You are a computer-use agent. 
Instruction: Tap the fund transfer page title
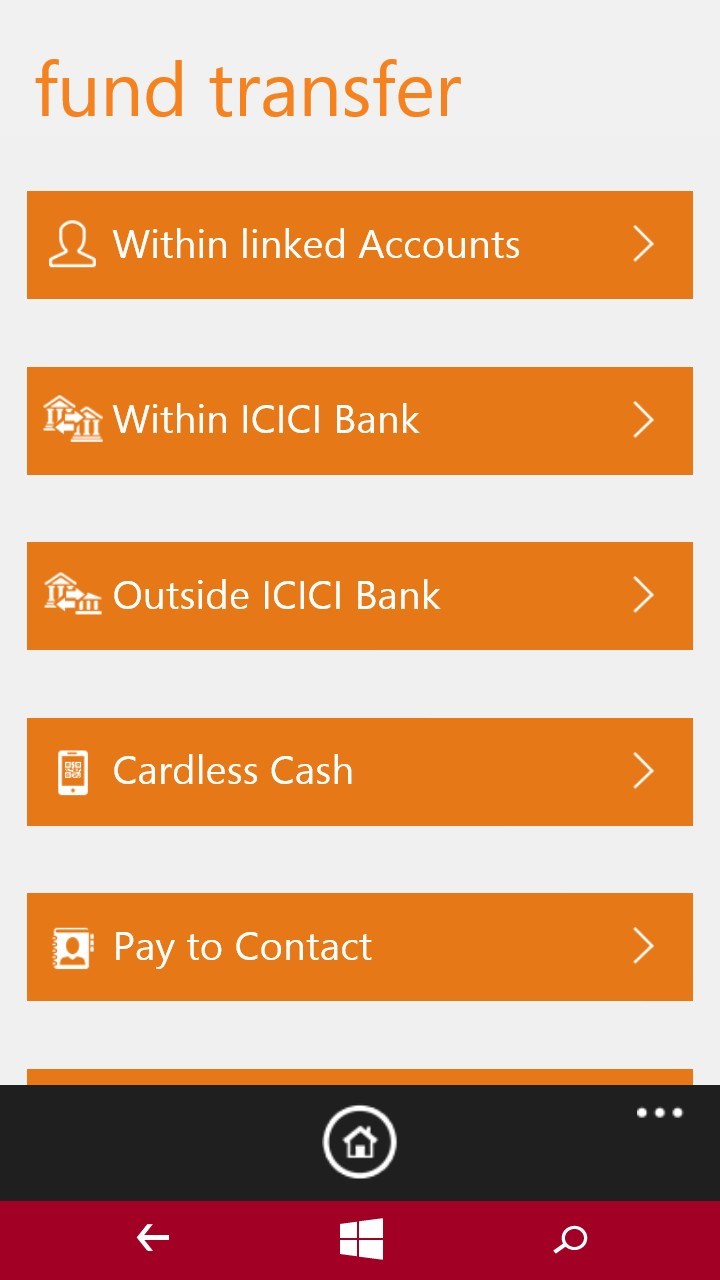[x=248, y=88]
